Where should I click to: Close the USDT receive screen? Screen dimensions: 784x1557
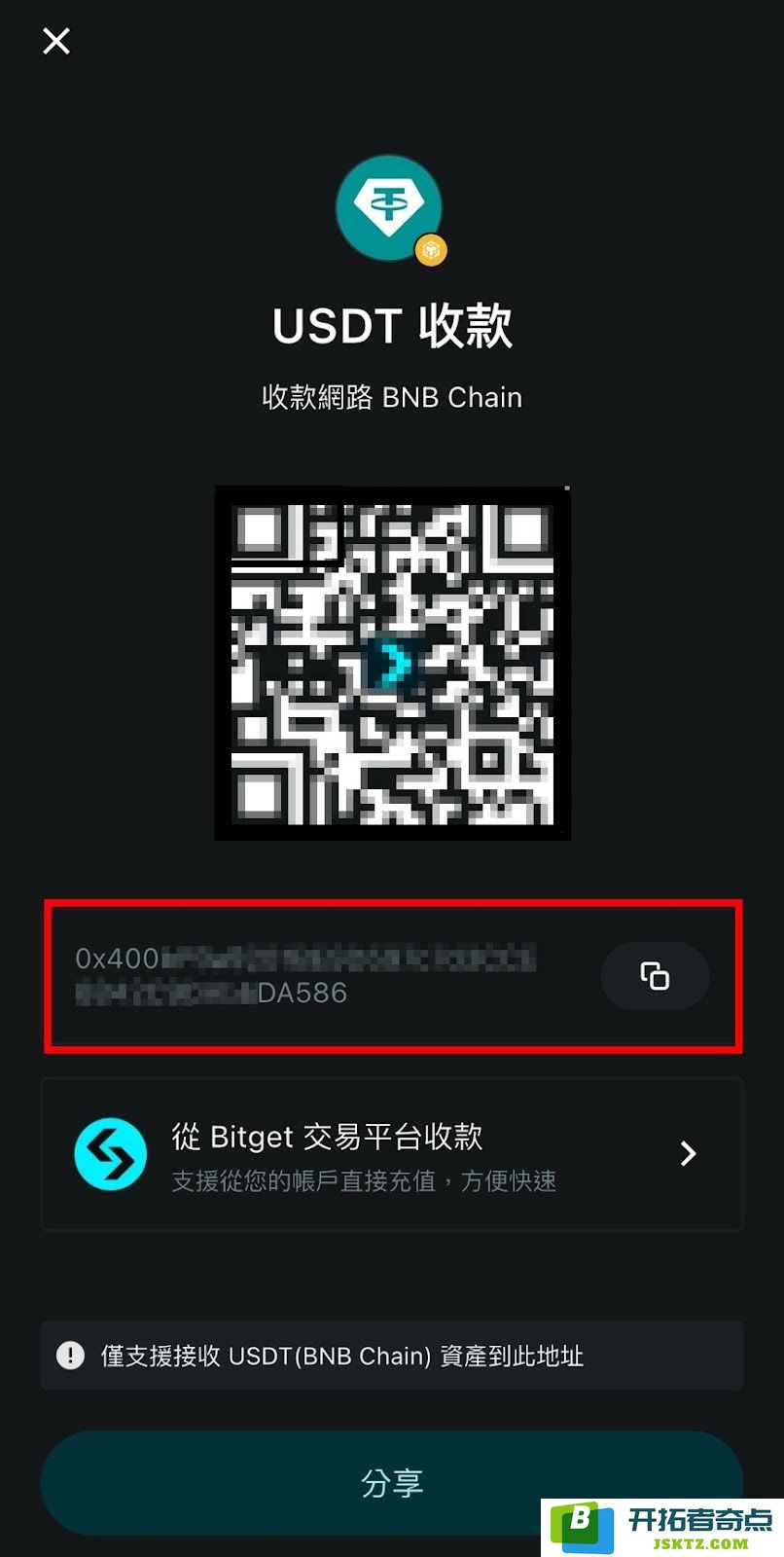tap(56, 41)
